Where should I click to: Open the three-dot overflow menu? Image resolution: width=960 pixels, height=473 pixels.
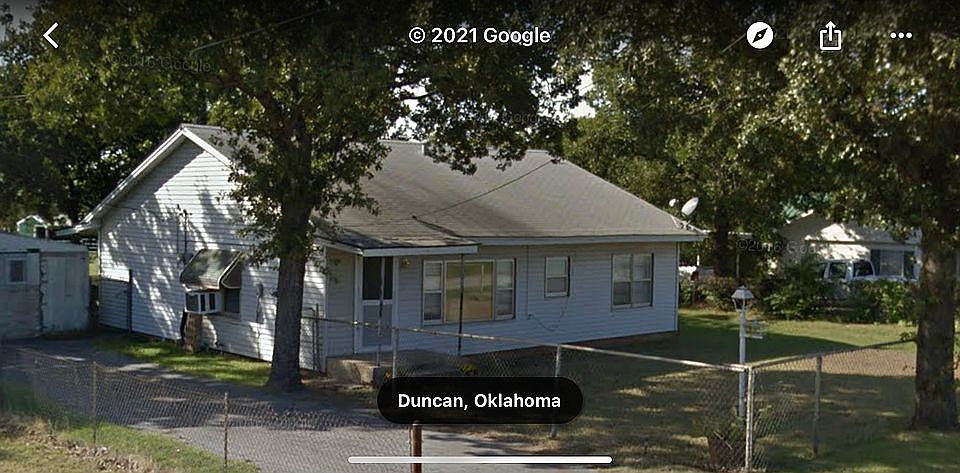901,36
